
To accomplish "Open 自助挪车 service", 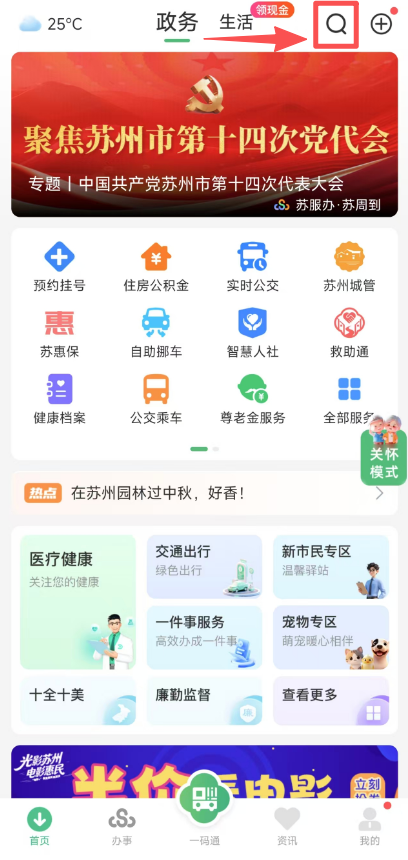I will tap(156, 333).
